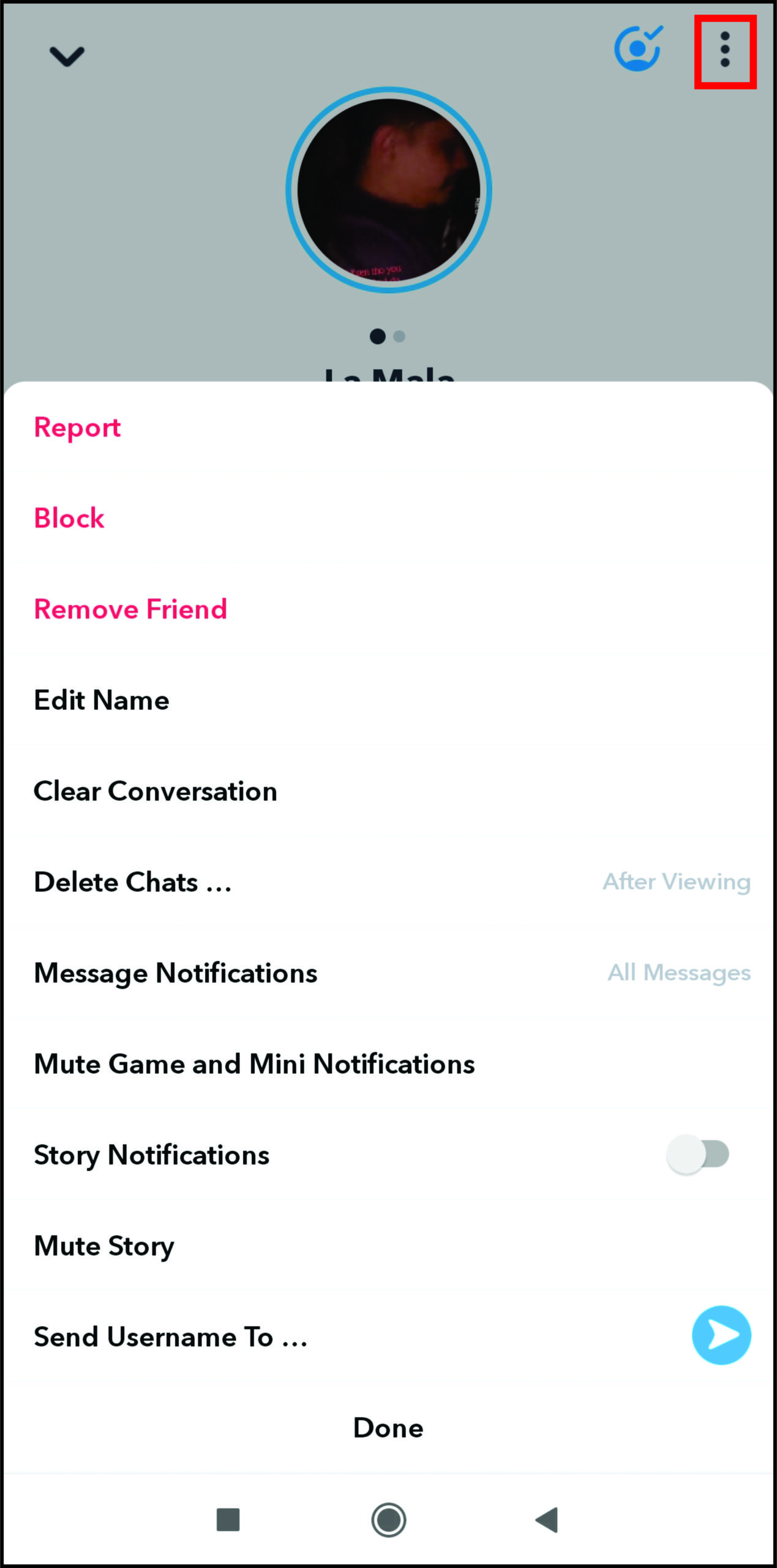
Task: Open the three-dot overflow menu
Action: pyautogui.click(x=725, y=50)
